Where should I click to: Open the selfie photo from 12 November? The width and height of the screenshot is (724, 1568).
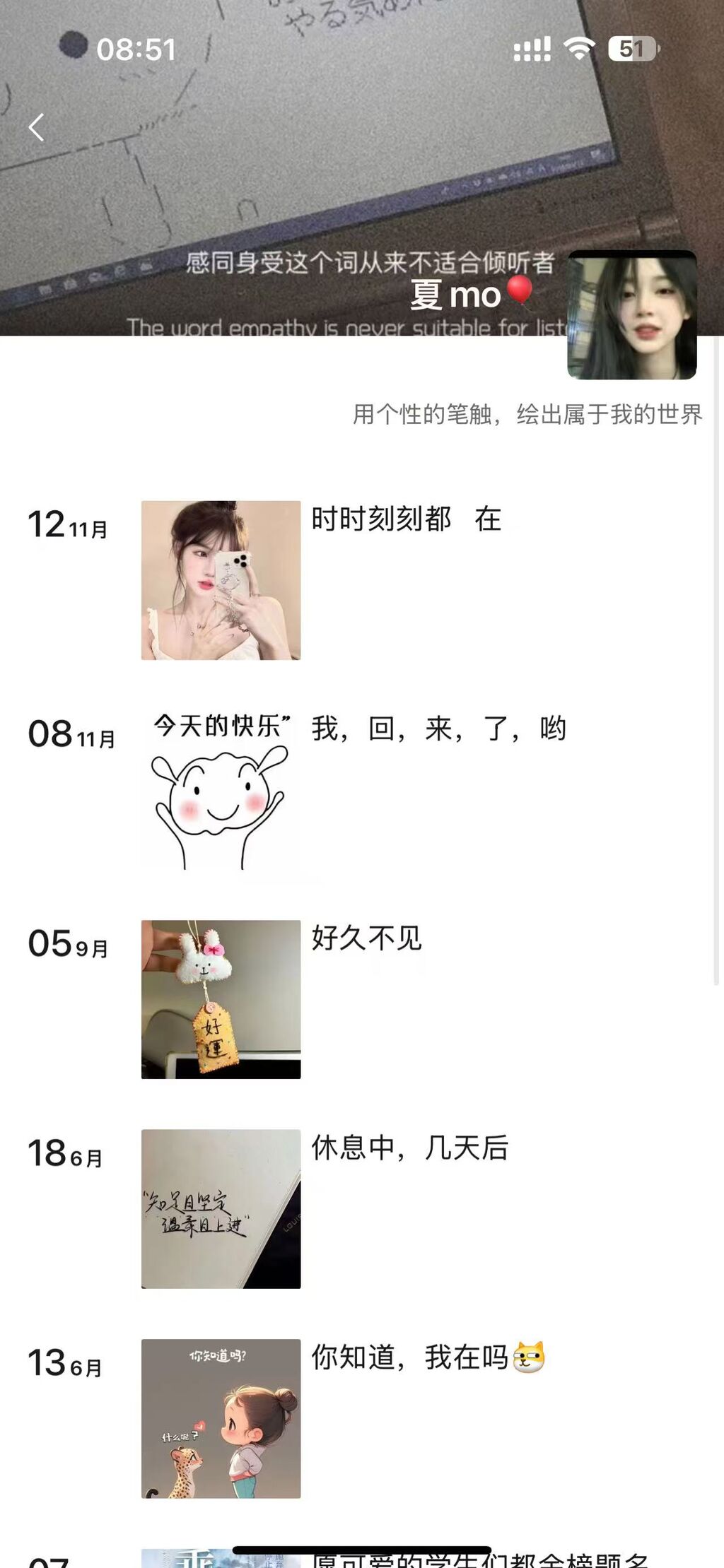click(221, 580)
